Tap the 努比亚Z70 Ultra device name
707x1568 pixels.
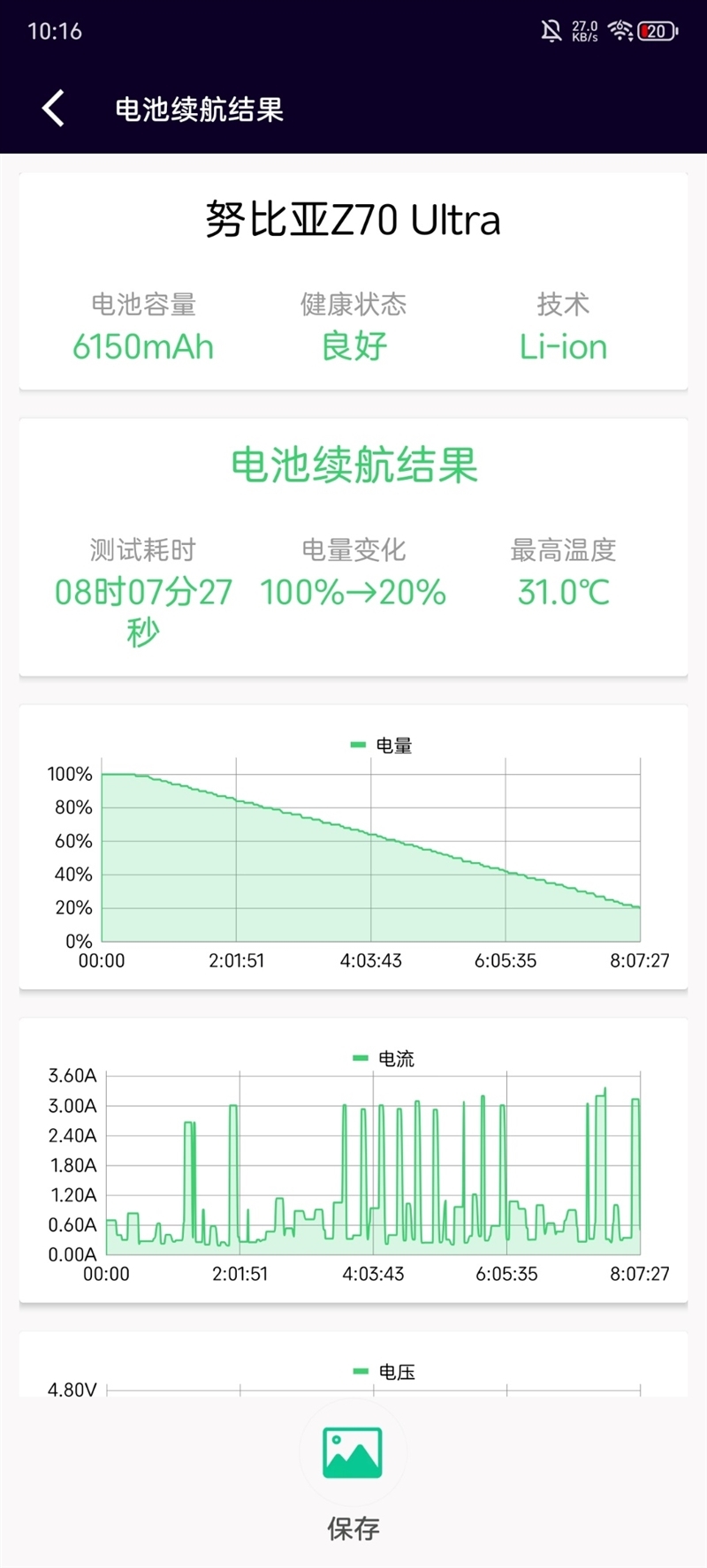(x=353, y=221)
